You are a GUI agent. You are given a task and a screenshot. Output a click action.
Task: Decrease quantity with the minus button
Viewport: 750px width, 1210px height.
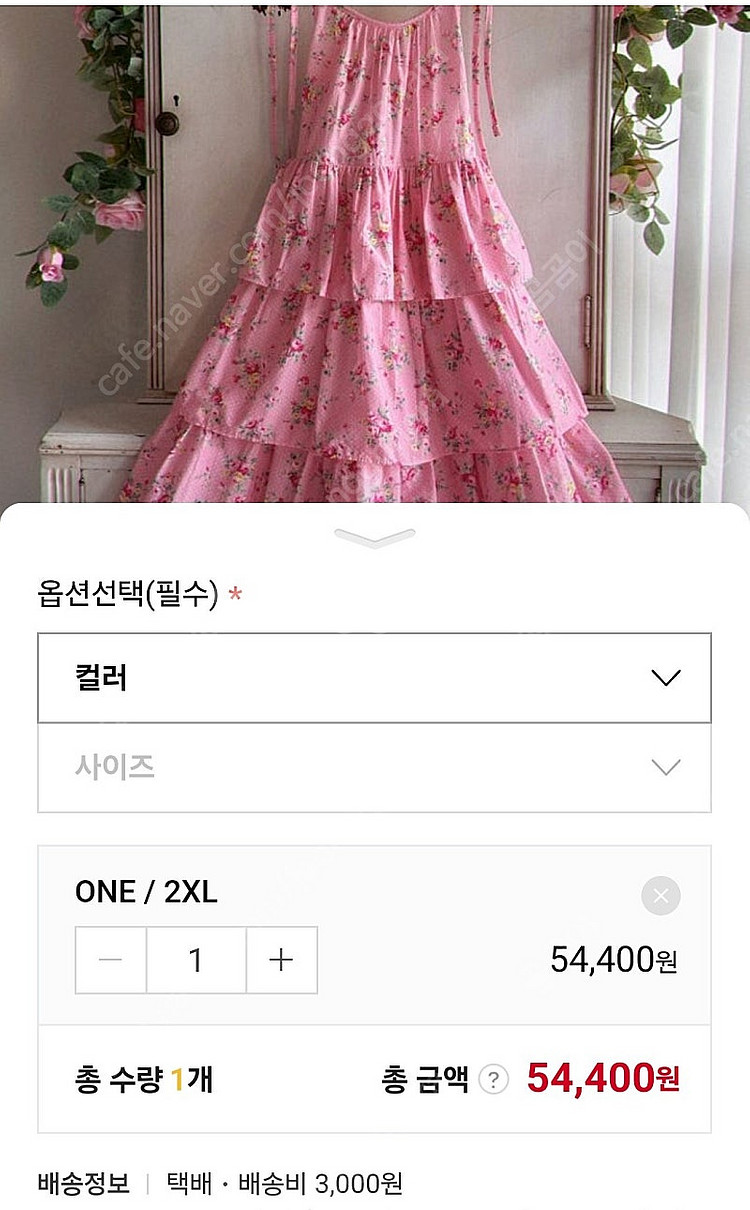[111, 960]
